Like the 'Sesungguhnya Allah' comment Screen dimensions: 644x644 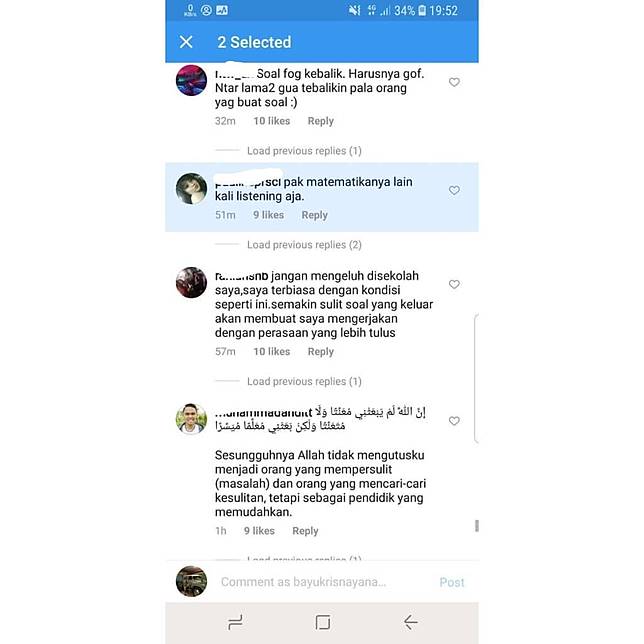pyautogui.click(x=454, y=421)
